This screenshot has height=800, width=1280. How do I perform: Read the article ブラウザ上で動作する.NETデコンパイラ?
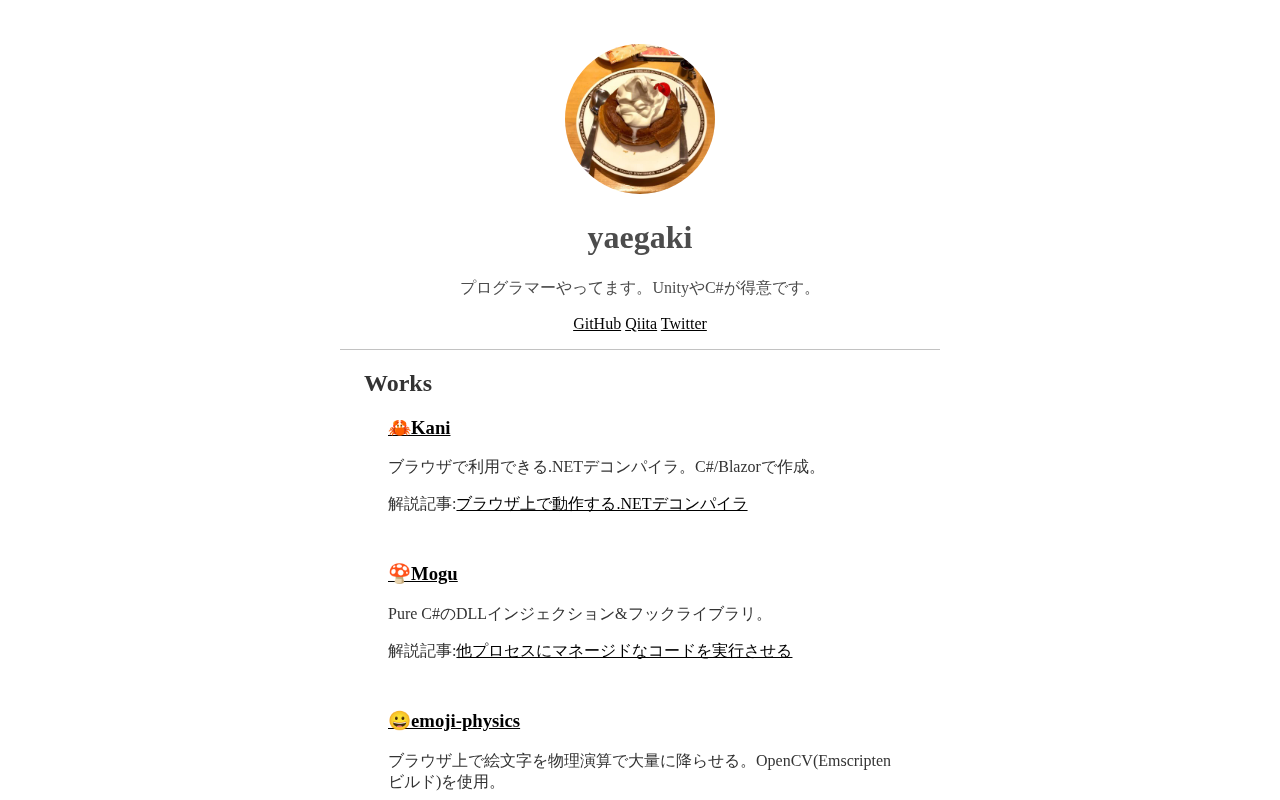click(x=601, y=504)
